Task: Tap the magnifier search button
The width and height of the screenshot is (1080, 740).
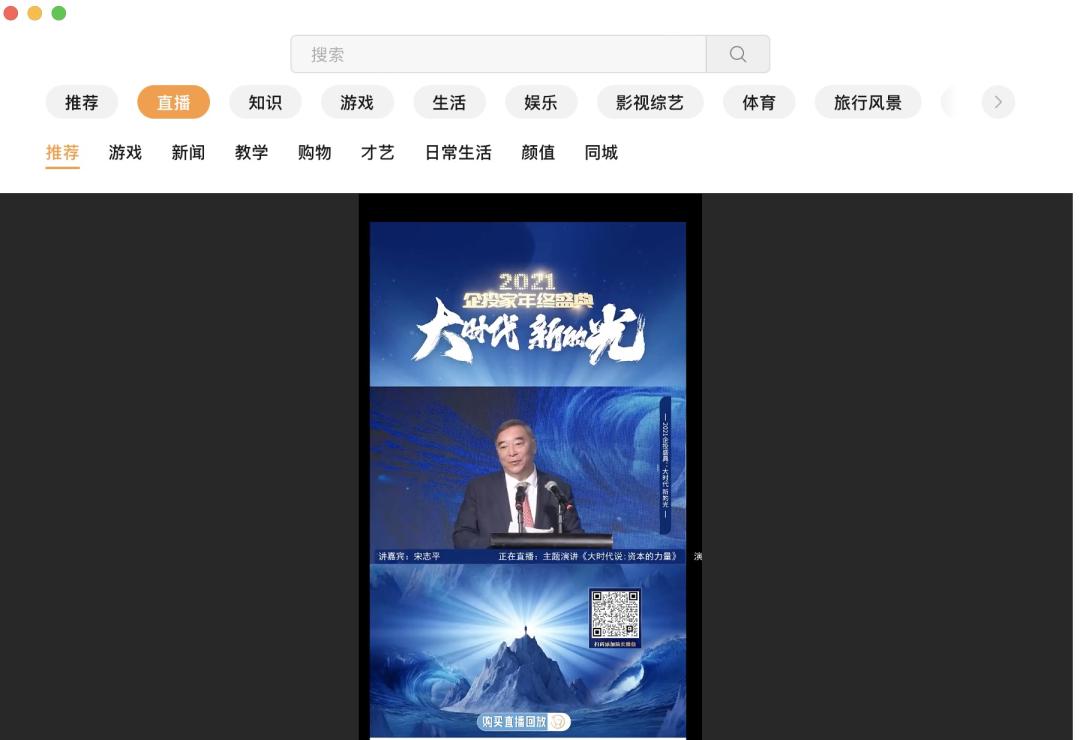Action: [x=738, y=54]
